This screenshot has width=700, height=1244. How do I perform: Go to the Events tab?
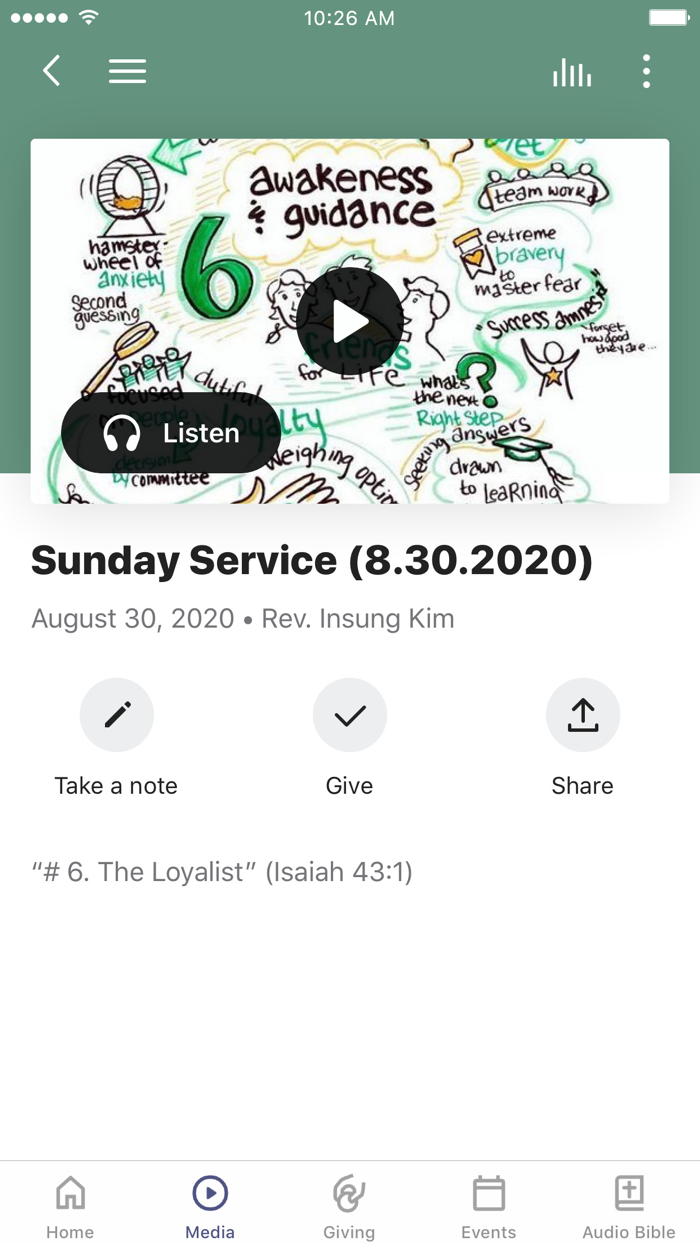coord(489,1206)
